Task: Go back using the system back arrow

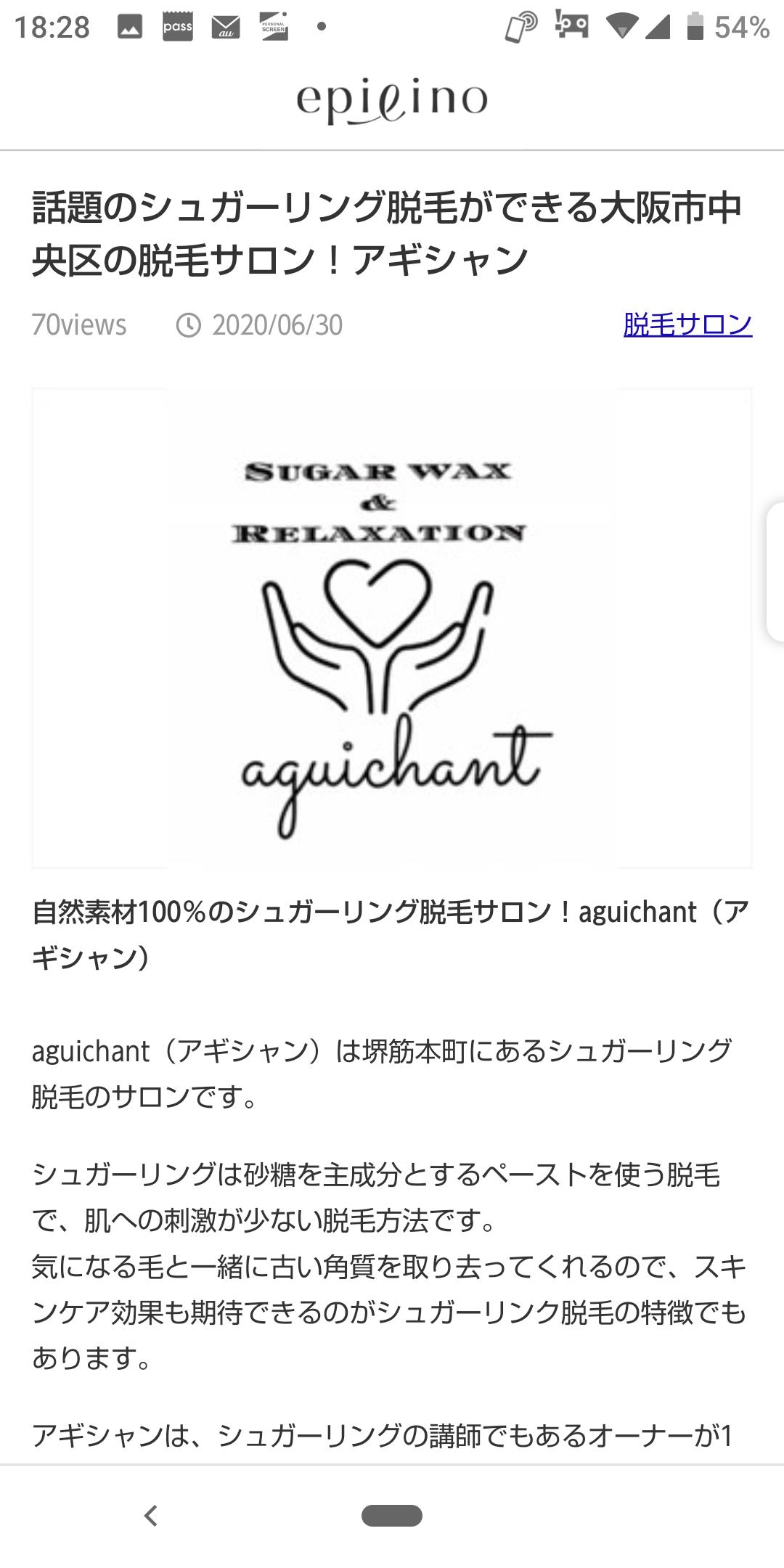Action: tap(151, 1516)
